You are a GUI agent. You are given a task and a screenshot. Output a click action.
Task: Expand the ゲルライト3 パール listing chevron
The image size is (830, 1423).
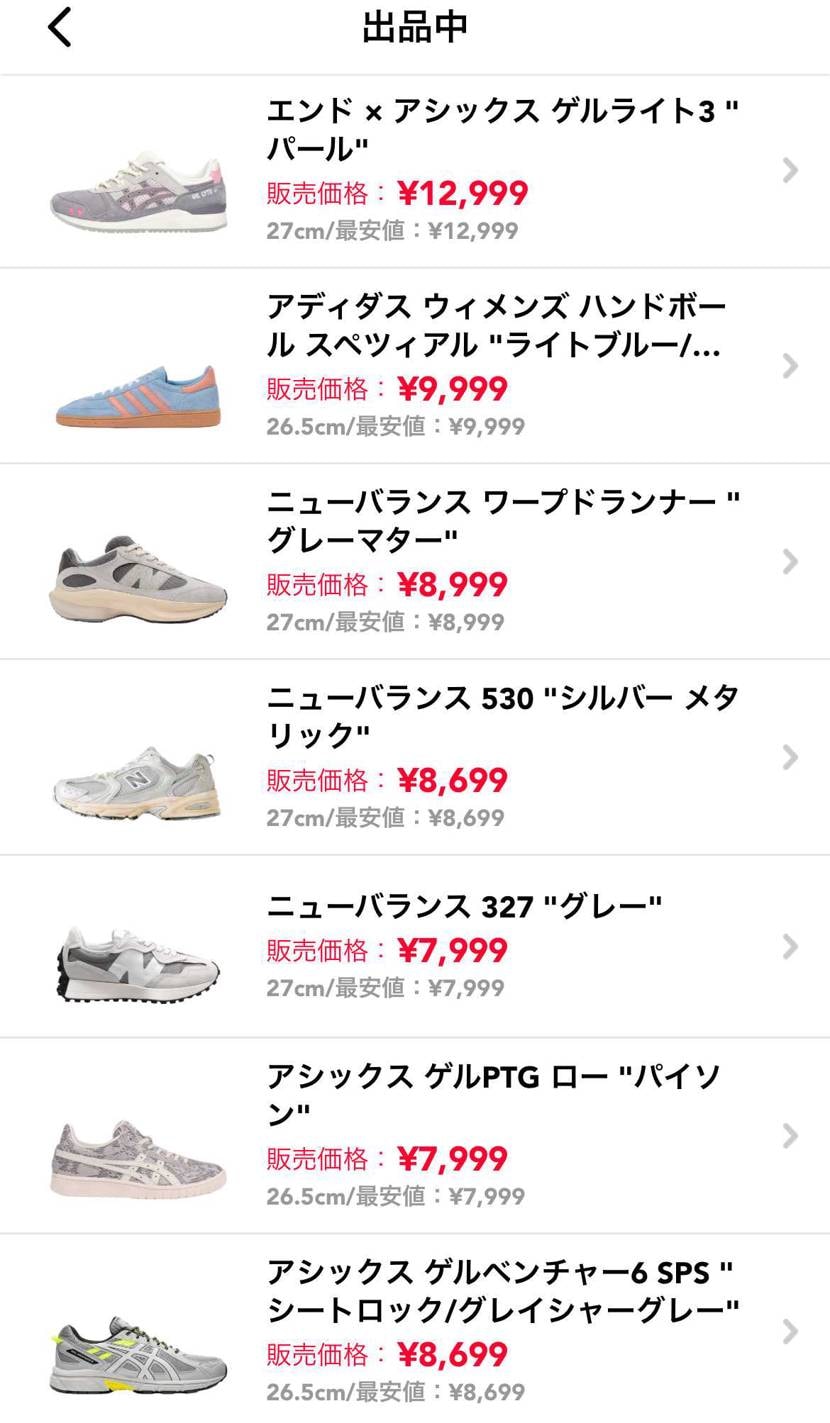790,170
